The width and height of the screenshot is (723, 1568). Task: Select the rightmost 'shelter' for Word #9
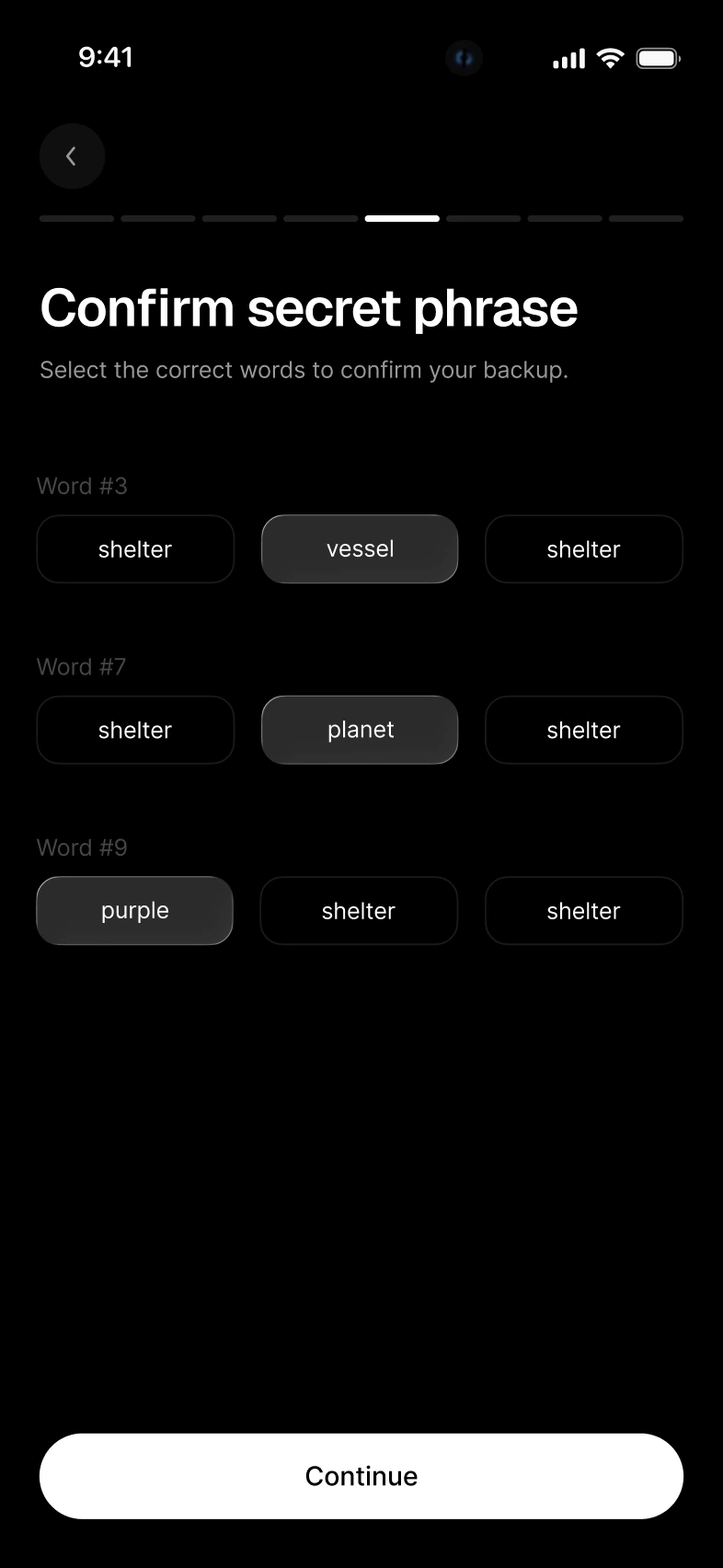click(x=583, y=910)
